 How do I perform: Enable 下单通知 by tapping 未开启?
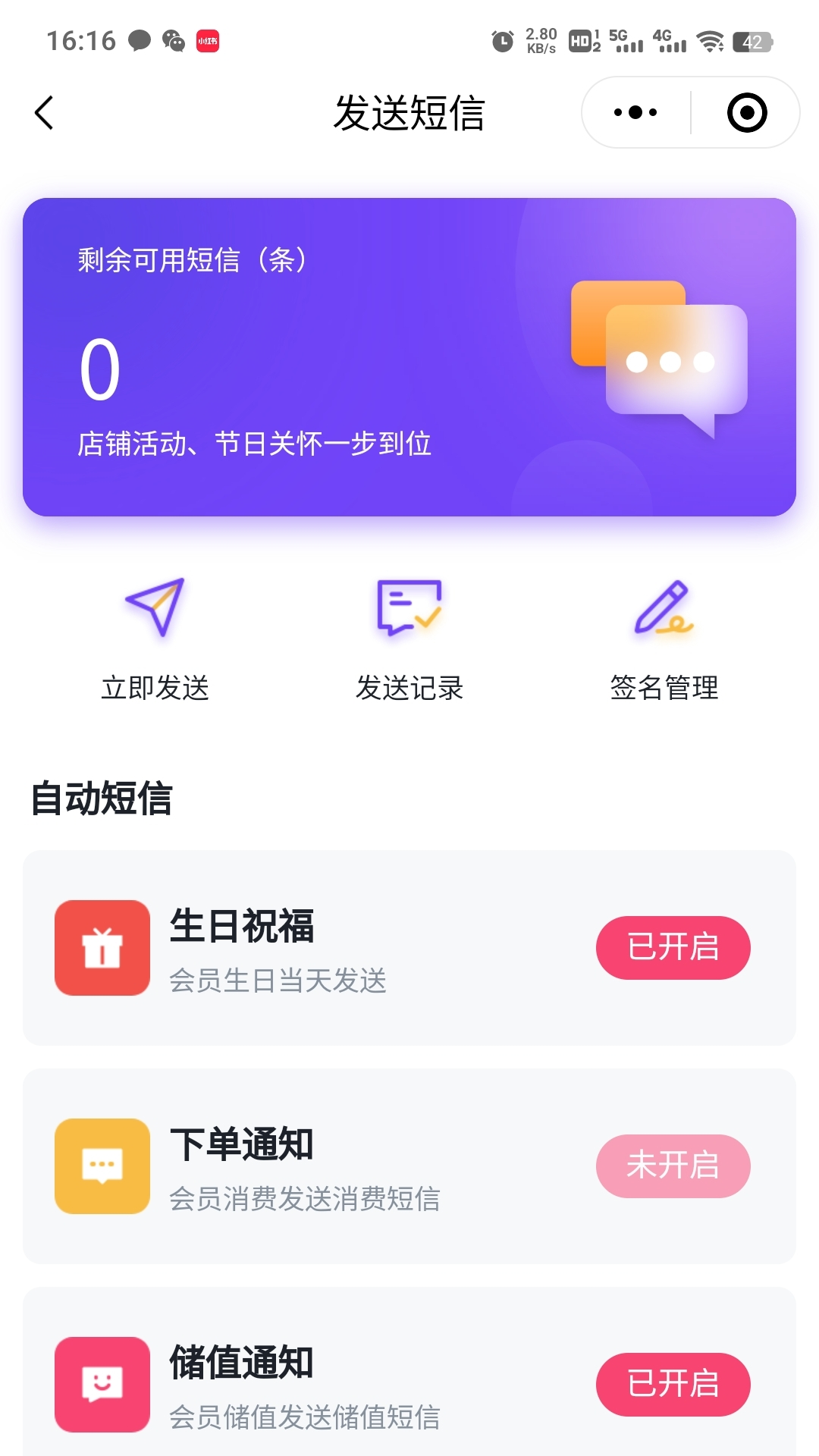pyautogui.click(x=673, y=1166)
